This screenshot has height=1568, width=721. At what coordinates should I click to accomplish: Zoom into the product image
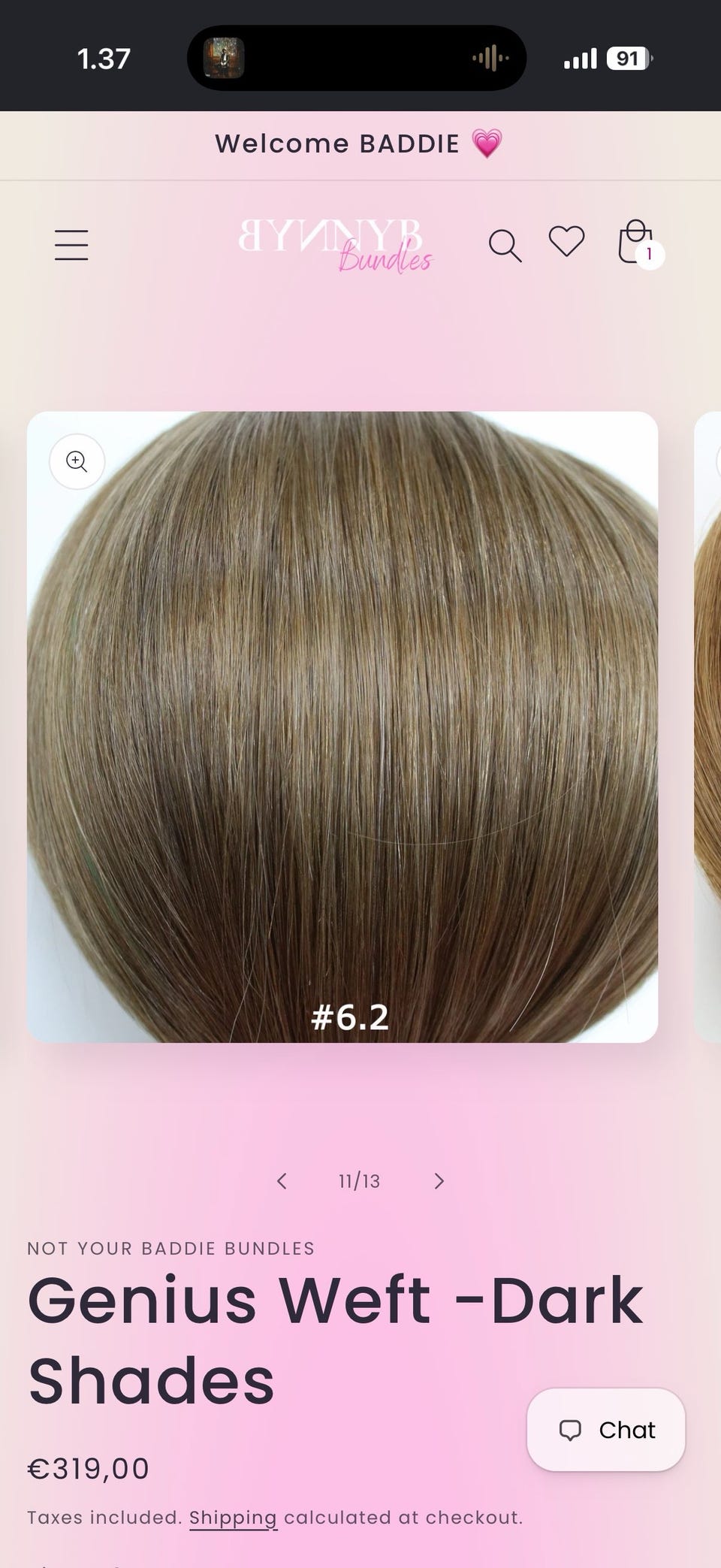77,461
